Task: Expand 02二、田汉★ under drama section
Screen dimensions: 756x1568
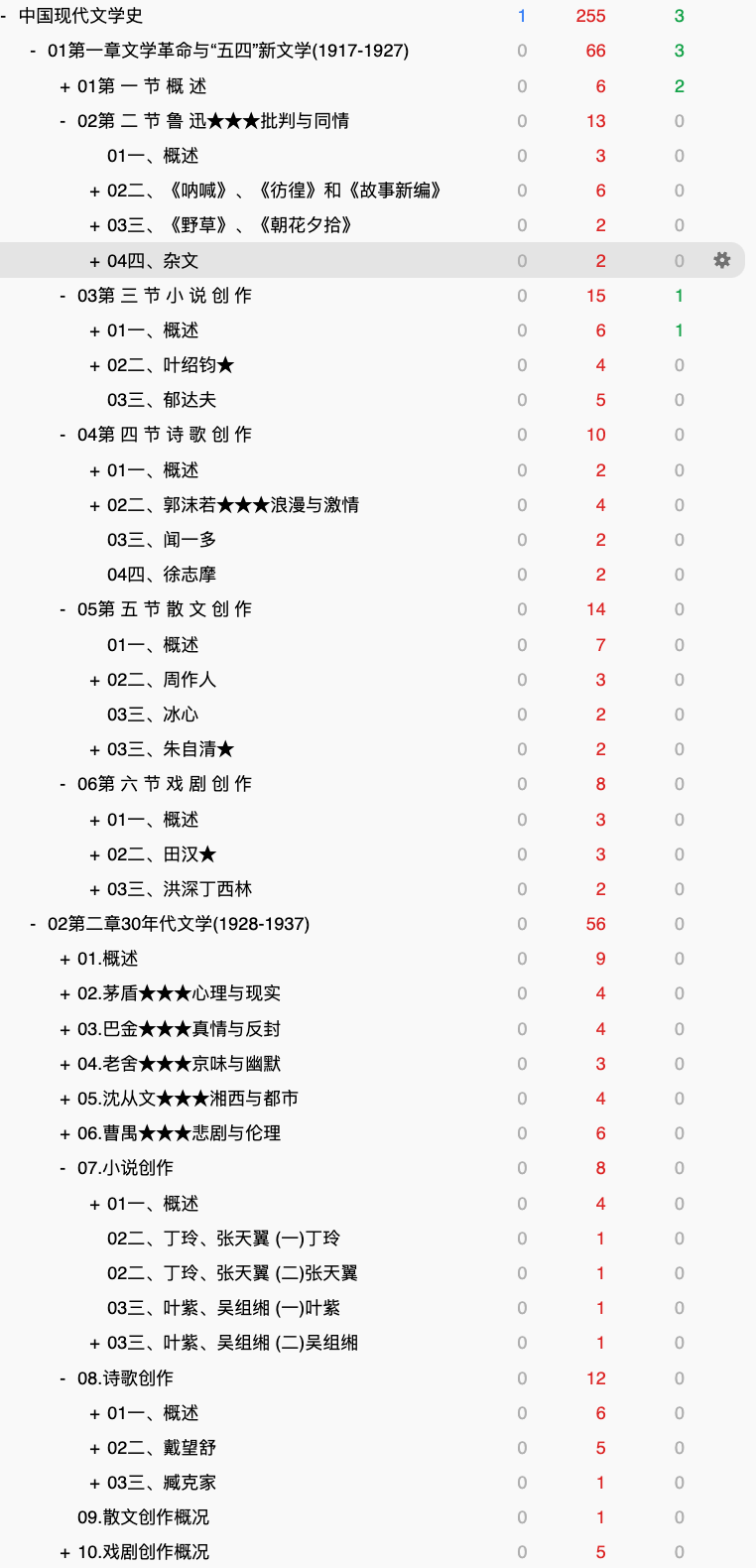Action: pyautogui.click(x=94, y=854)
